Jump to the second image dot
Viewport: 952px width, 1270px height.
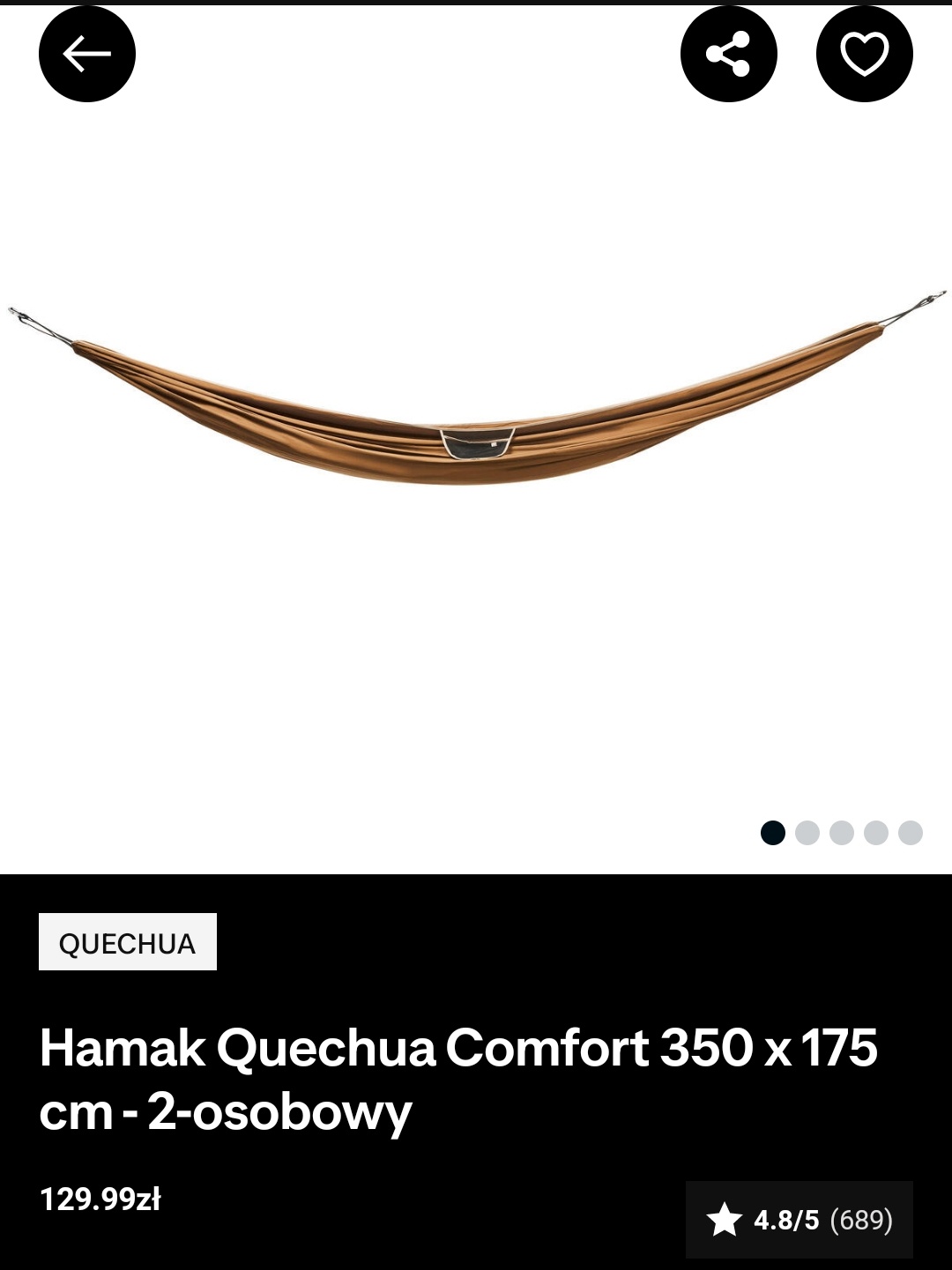(x=807, y=833)
